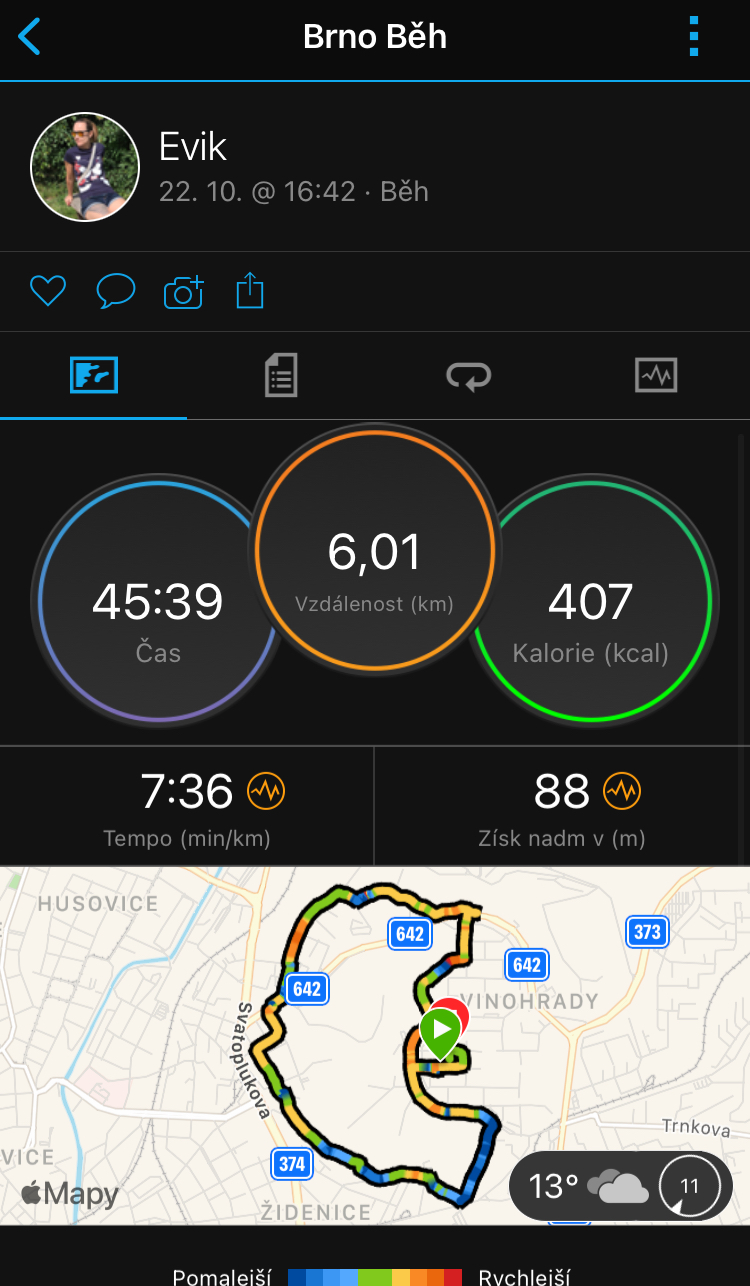
Task: Switch to the laps tab
Action: pos(469,377)
